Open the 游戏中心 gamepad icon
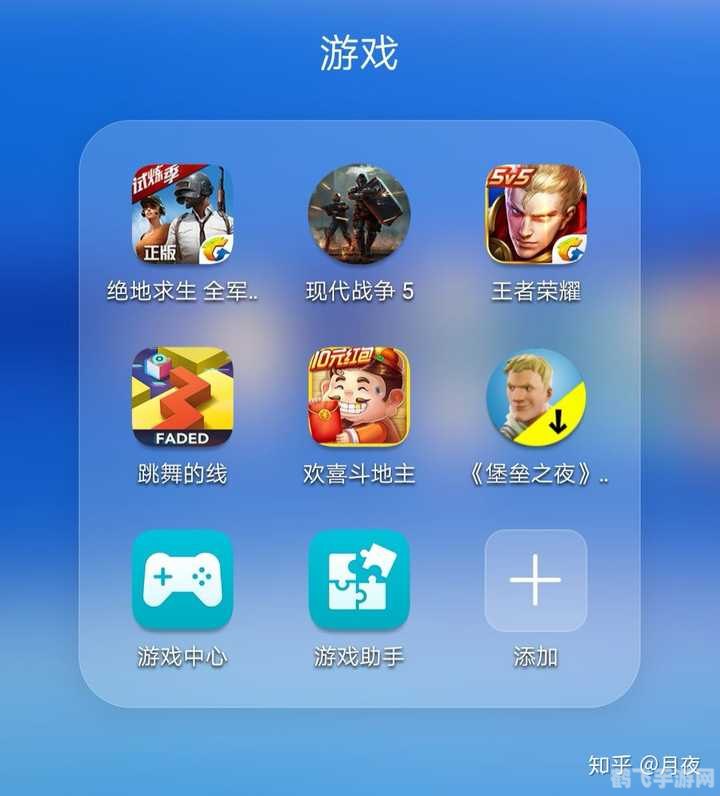This screenshot has height=796, width=720. coord(182,580)
